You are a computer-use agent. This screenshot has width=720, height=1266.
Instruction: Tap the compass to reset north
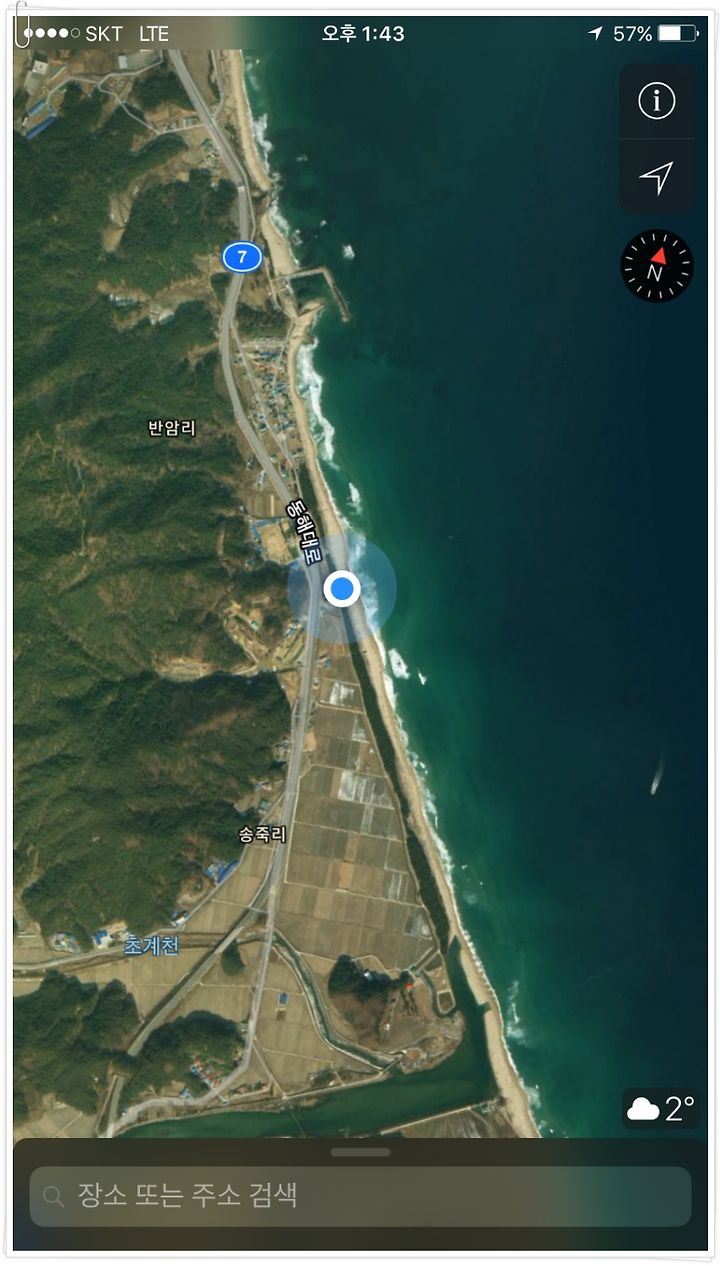pos(656,267)
